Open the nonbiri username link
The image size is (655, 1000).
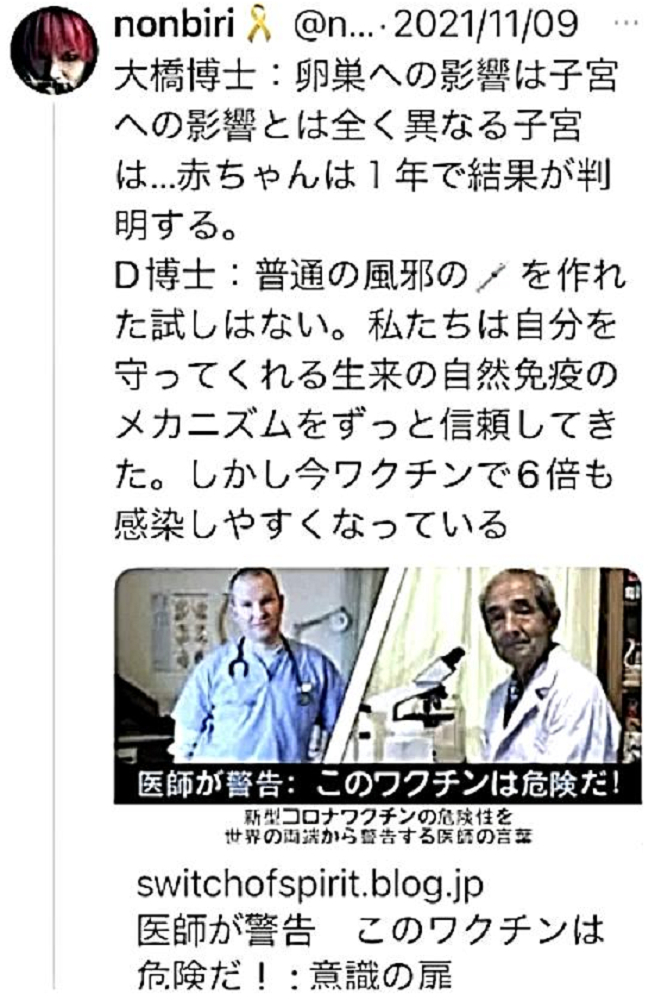tap(180, 31)
